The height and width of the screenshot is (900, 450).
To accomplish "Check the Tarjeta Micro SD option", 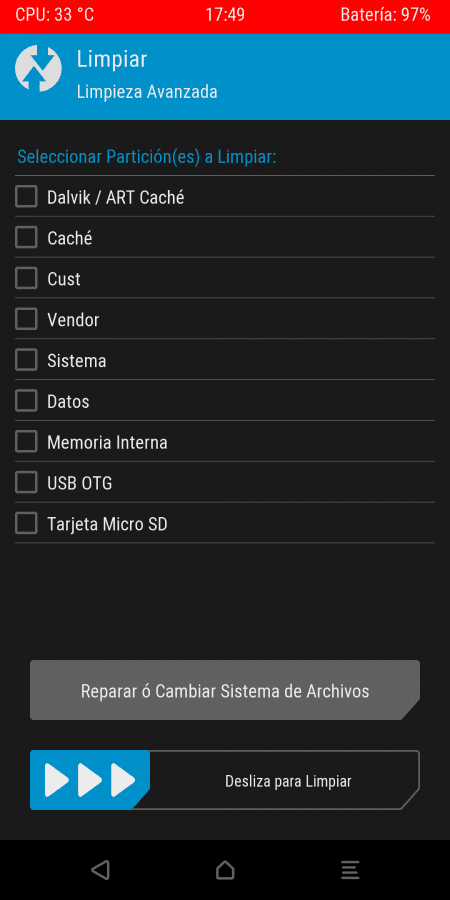I will (x=26, y=523).
